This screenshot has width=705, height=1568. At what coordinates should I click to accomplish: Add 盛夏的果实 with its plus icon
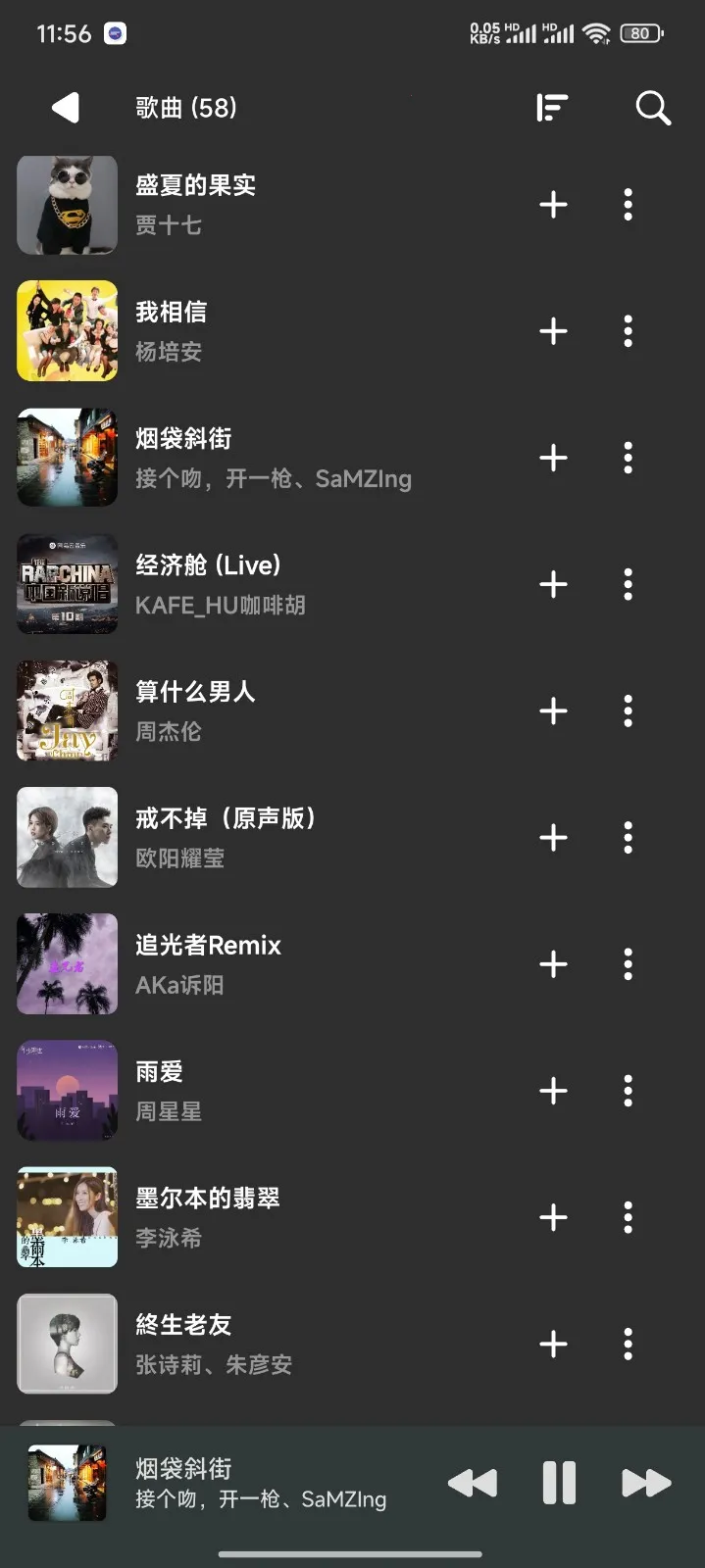553,205
